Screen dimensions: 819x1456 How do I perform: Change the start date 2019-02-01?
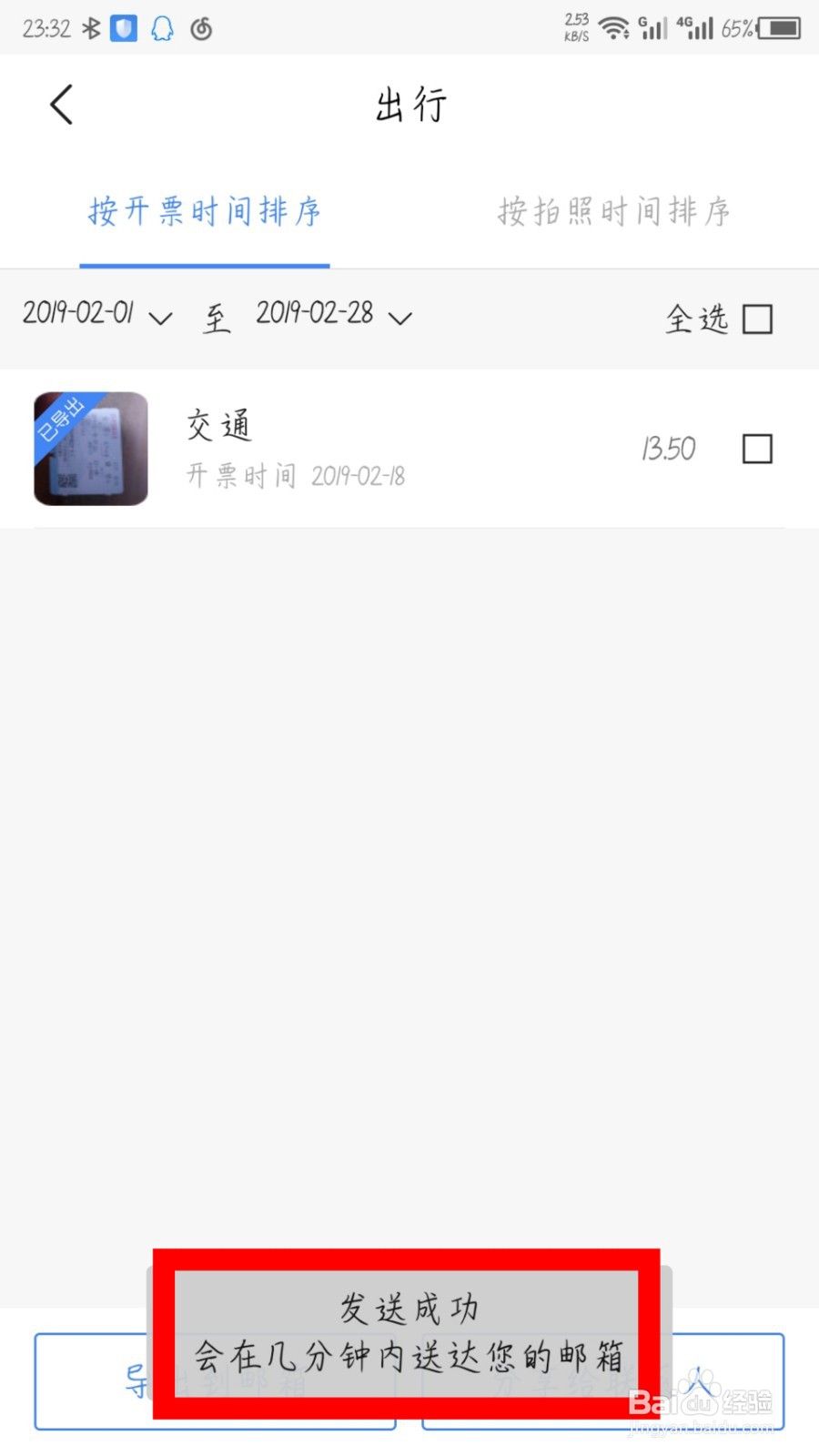click(x=96, y=315)
